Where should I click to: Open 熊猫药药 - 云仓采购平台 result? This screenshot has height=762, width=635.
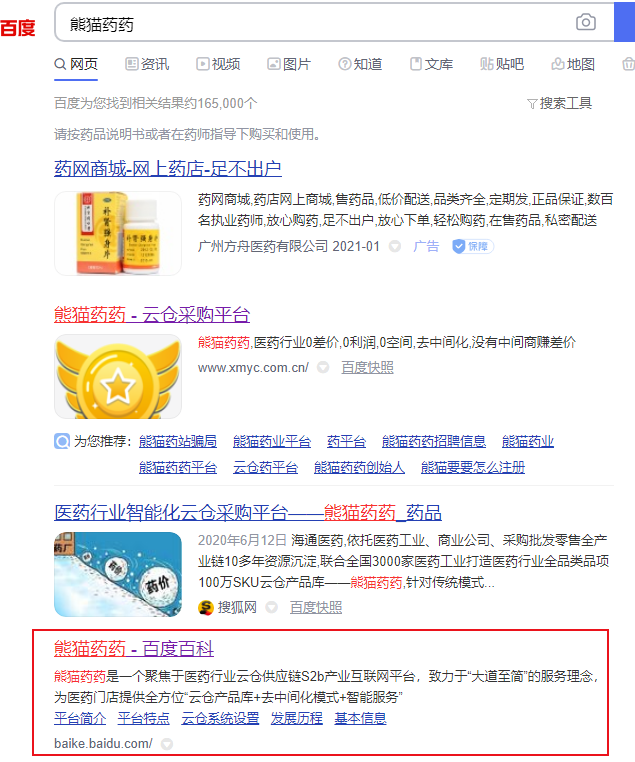click(151, 315)
